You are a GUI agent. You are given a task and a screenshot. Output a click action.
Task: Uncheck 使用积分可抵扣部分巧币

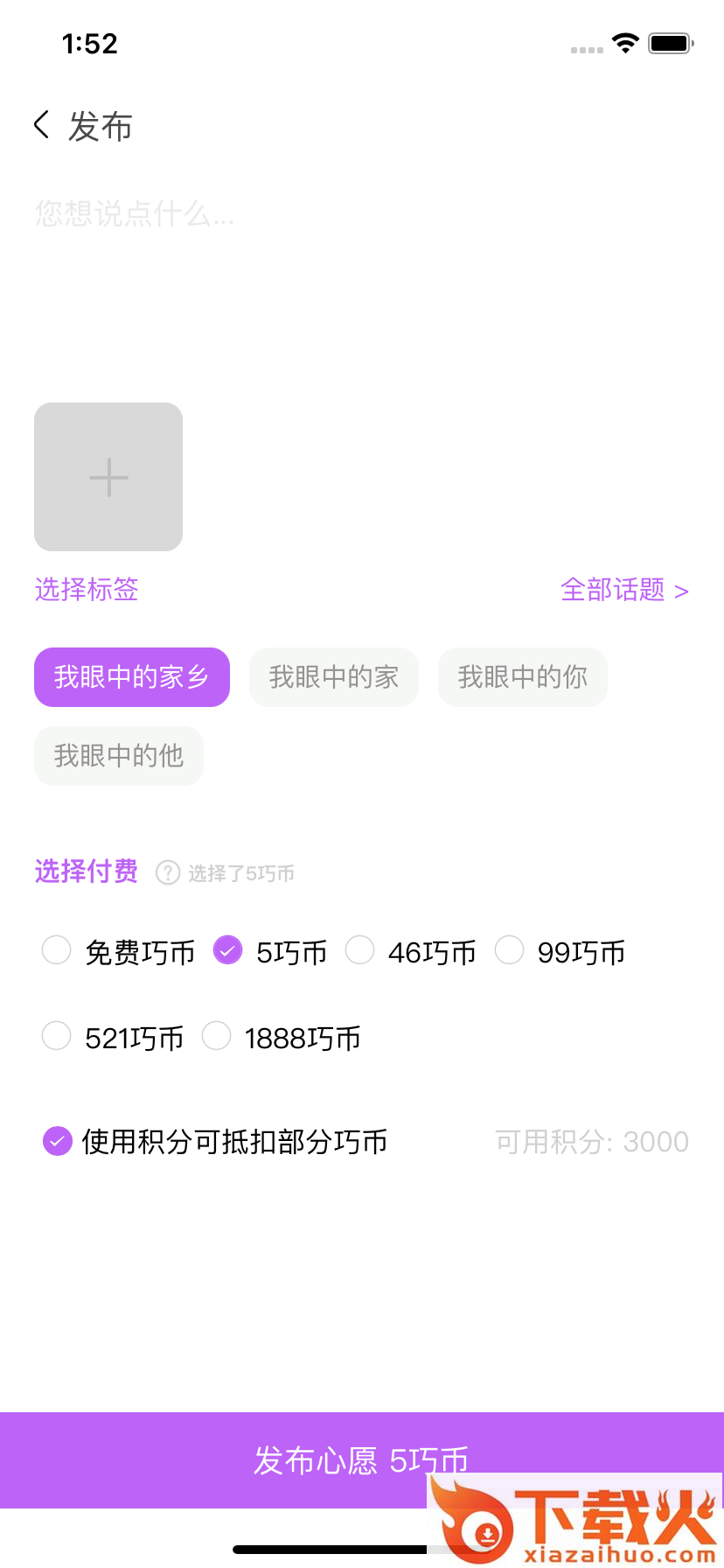click(x=58, y=1141)
